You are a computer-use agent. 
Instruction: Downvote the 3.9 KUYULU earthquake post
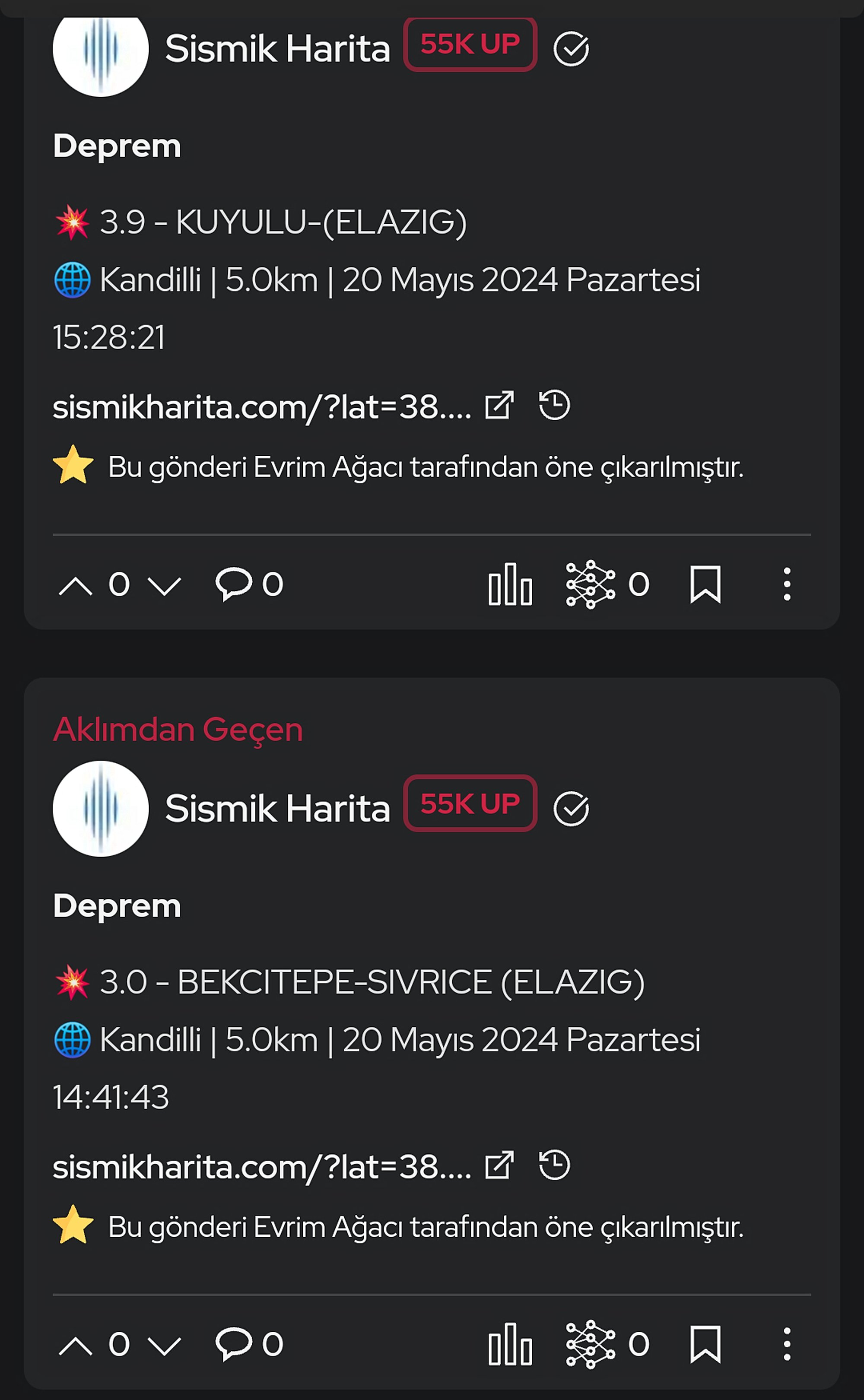[x=165, y=585]
